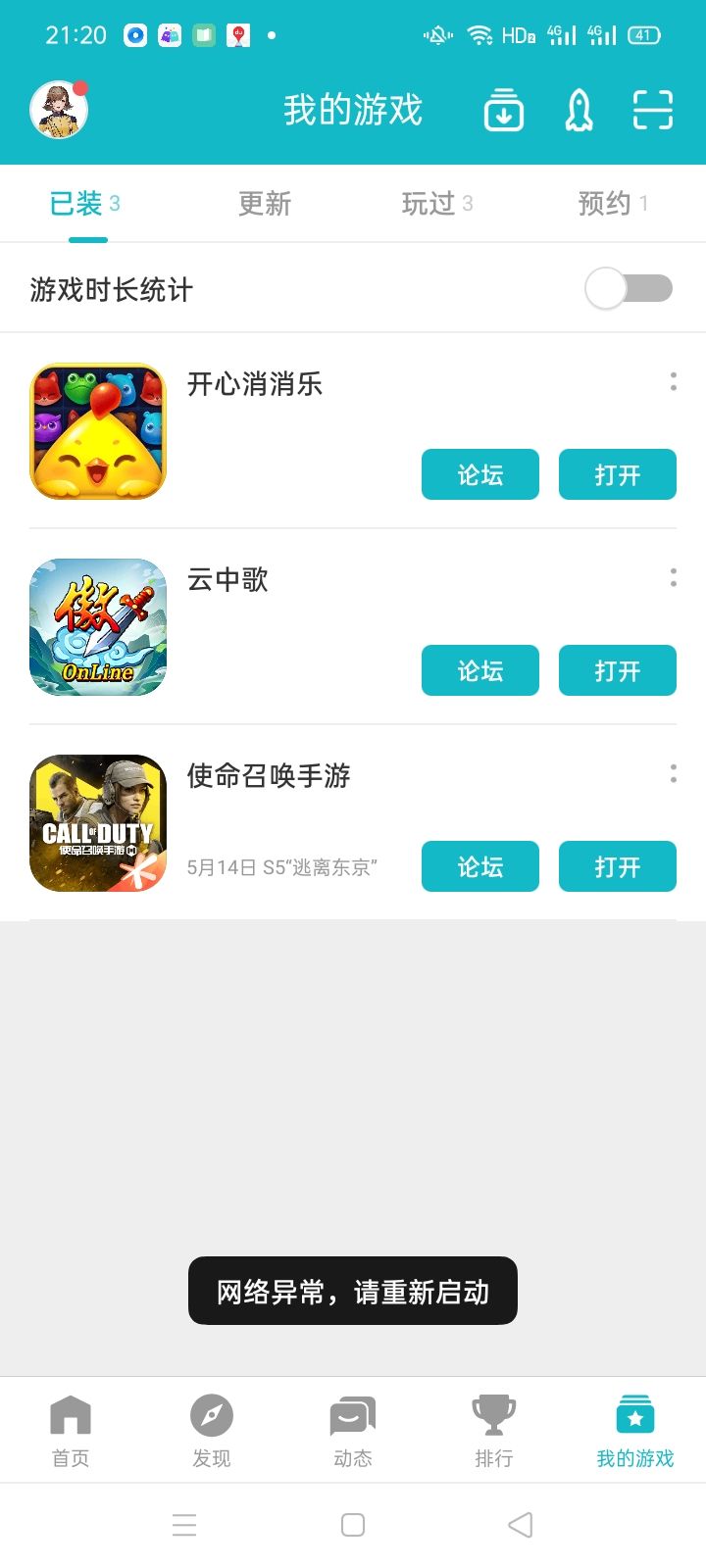Open the download manager icon
706x1568 pixels.
point(503,110)
